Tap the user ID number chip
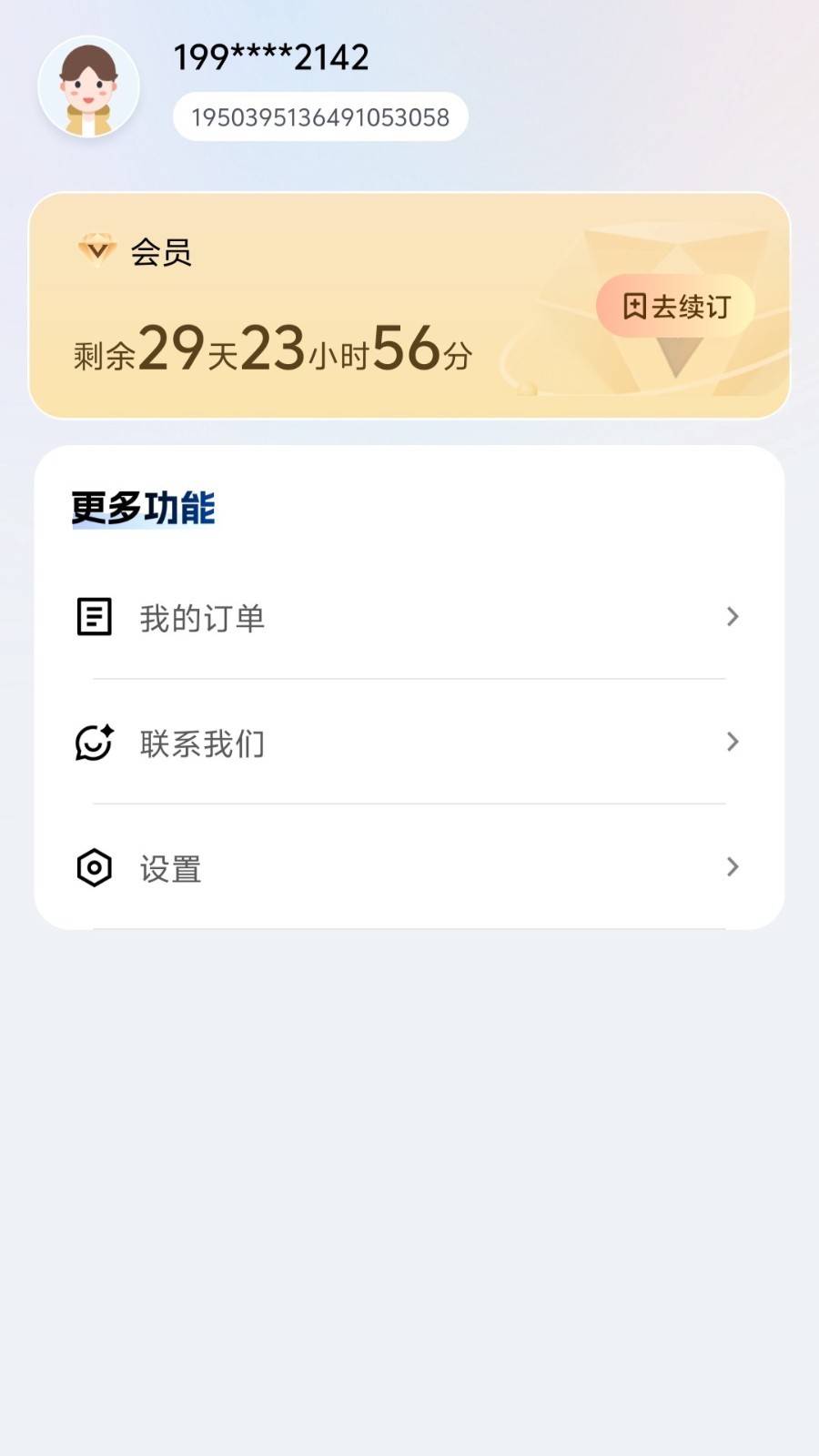The width and height of the screenshot is (819, 1456). pos(320,117)
